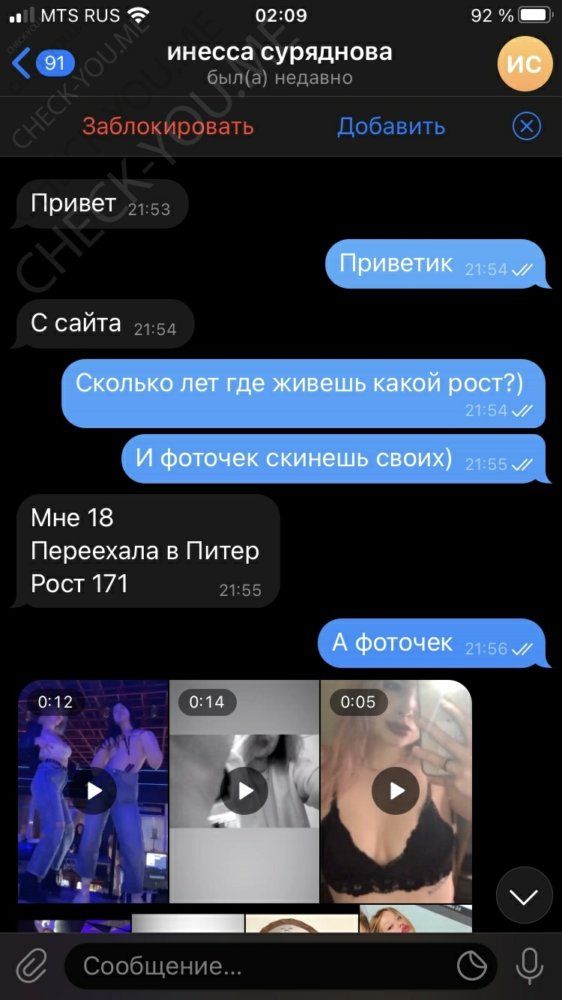Dismiss the block/add contact bar
Image resolution: width=562 pixels, height=1000 pixels.
click(x=527, y=127)
